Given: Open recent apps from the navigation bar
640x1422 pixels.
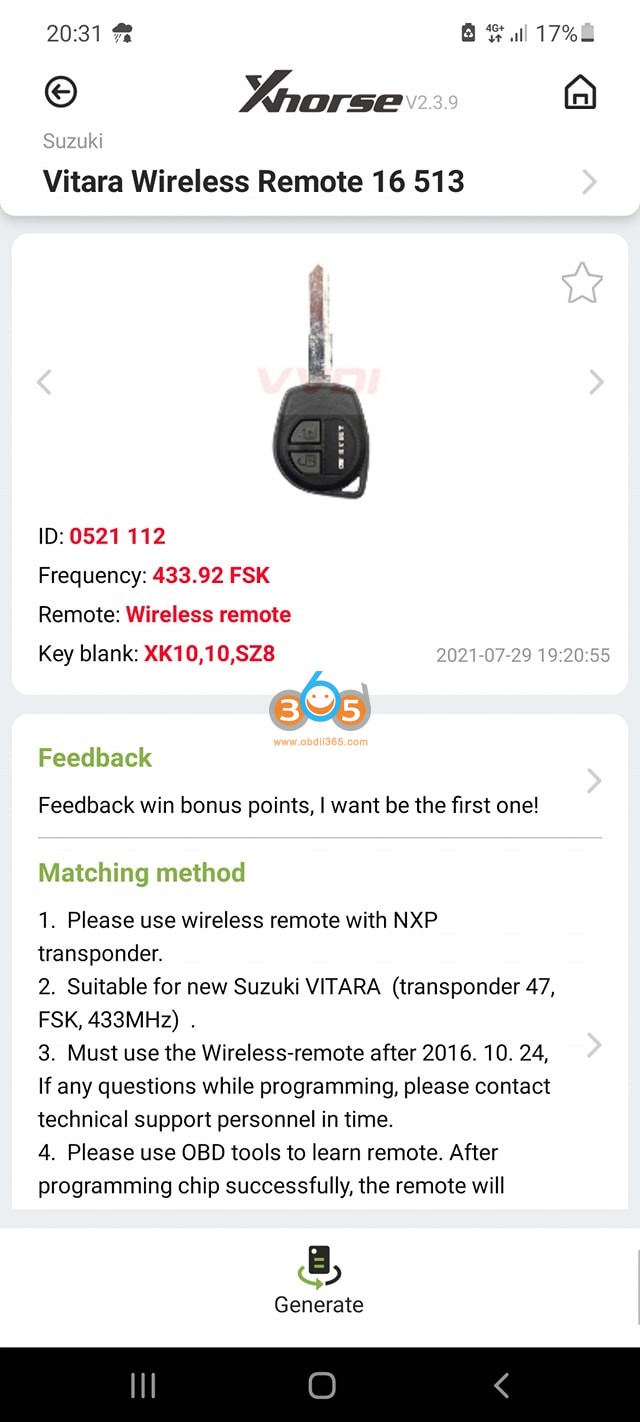Looking at the screenshot, I should coord(143,1385).
